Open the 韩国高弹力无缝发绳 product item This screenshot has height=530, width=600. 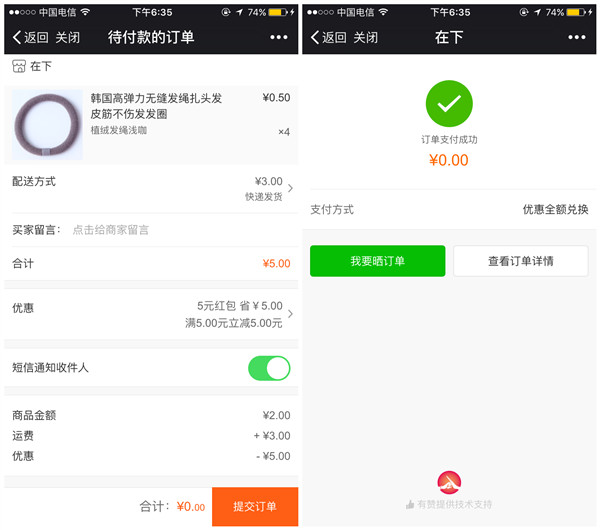click(150, 123)
